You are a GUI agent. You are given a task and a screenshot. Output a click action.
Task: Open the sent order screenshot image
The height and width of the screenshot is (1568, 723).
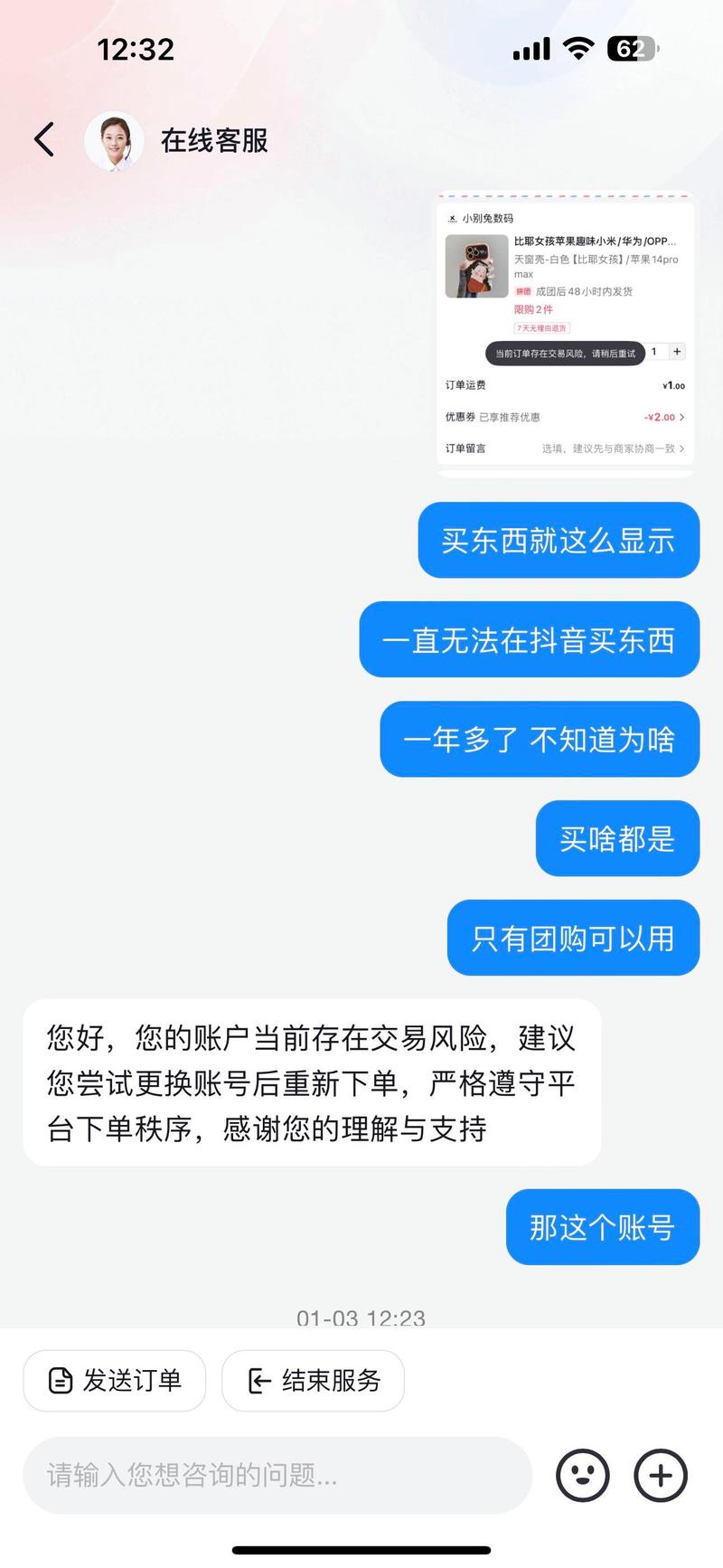pos(566,334)
